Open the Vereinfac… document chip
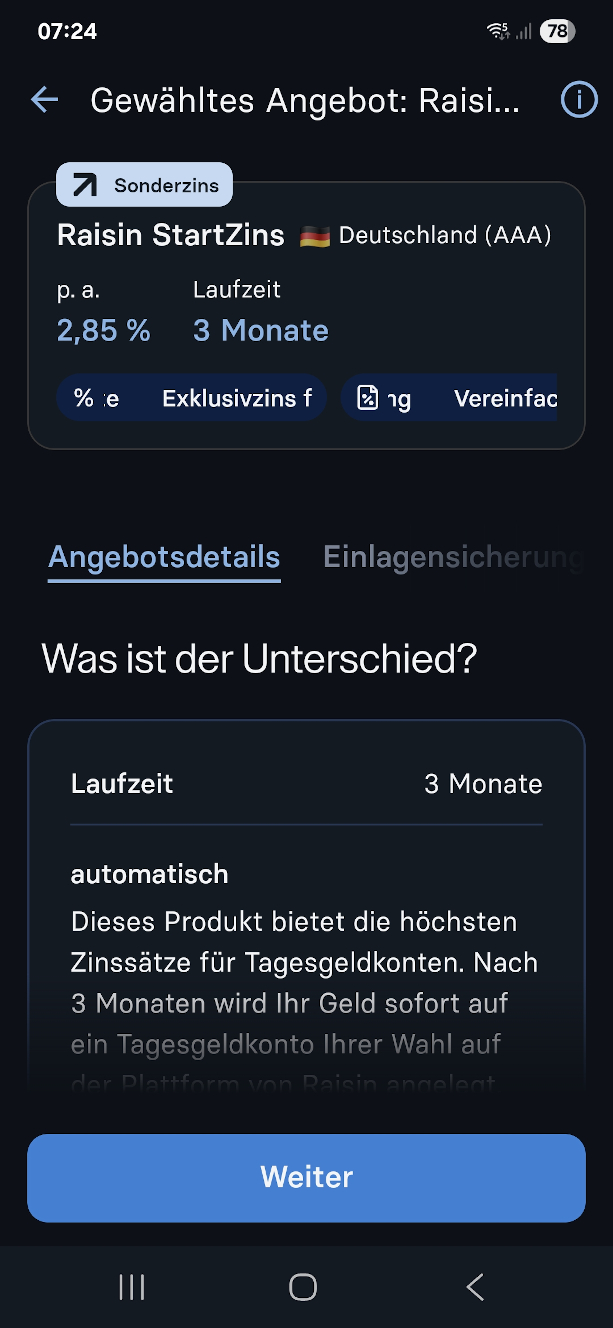This screenshot has width=613, height=1328. [449, 399]
